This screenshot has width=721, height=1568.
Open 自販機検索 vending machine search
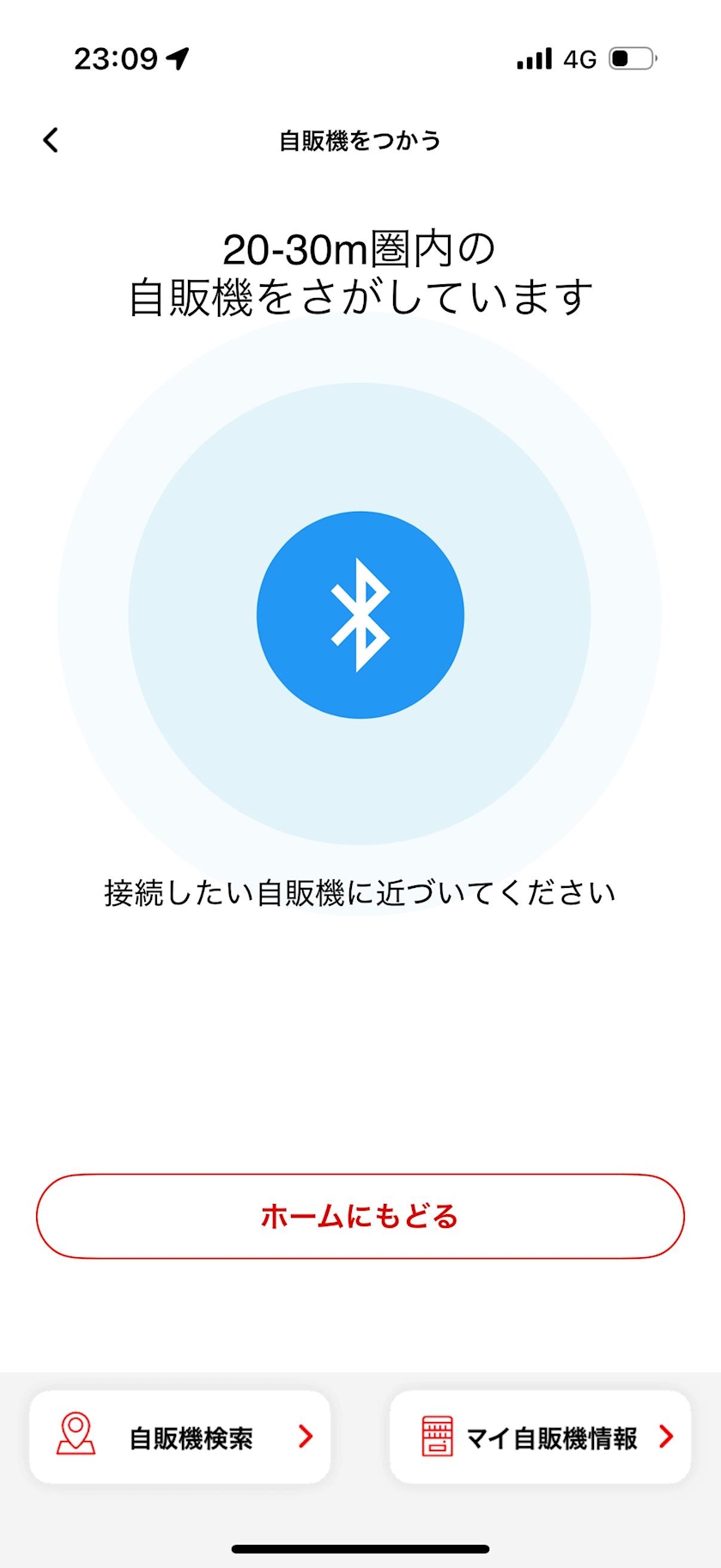[180, 1437]
